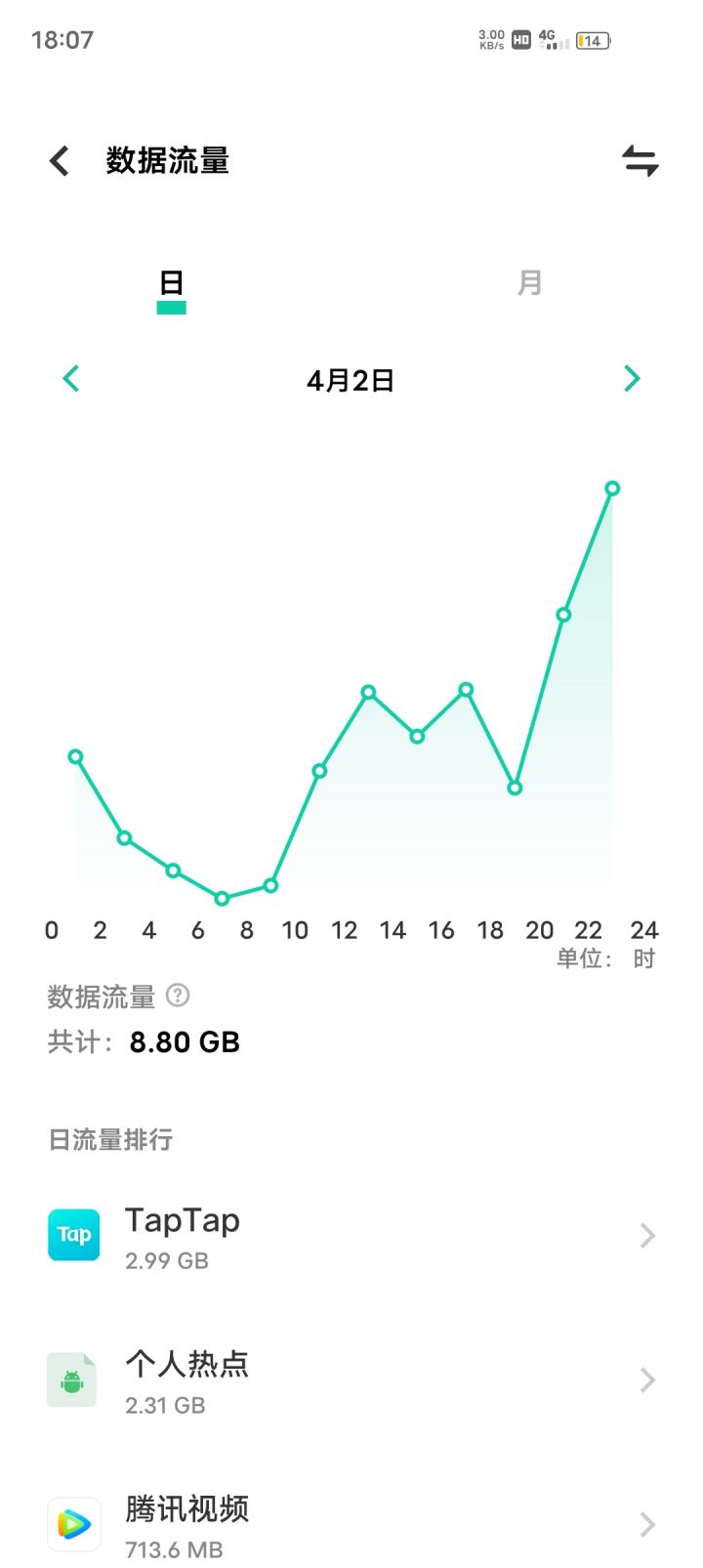Open TapTap data usage details

(x=351, y=1236)
